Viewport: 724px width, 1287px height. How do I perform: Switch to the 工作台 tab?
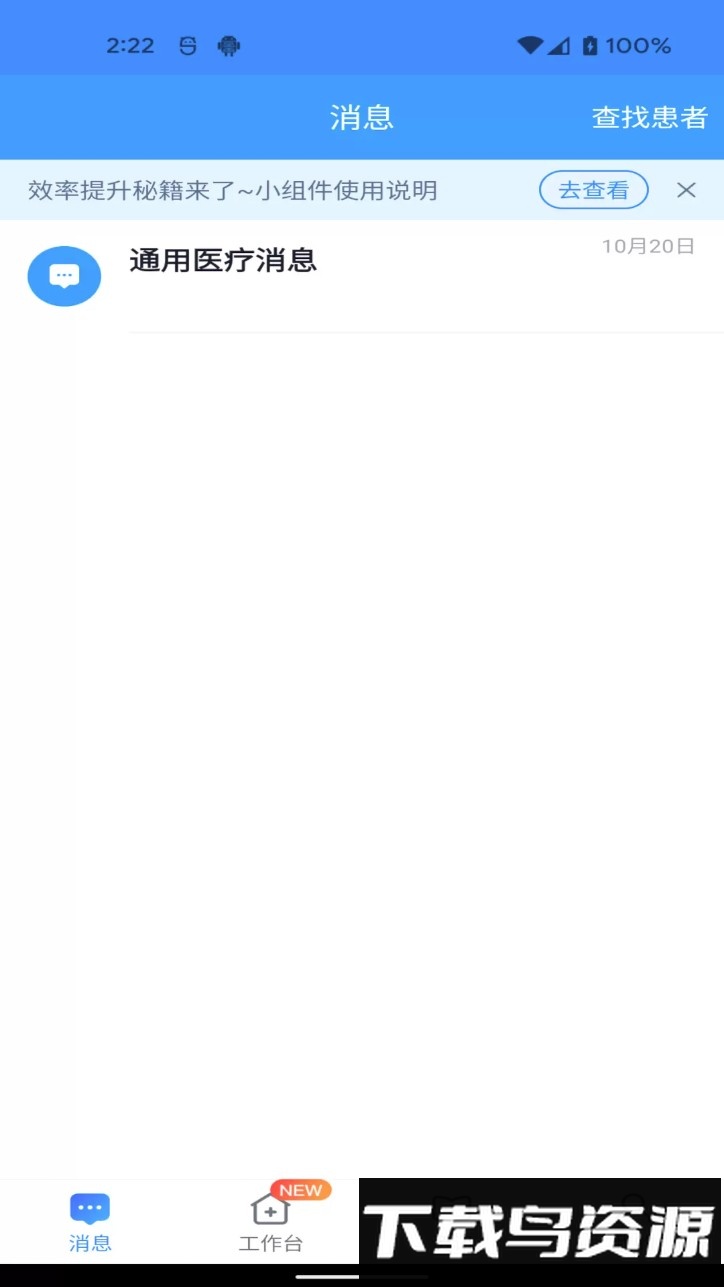tap(270, 1221)
